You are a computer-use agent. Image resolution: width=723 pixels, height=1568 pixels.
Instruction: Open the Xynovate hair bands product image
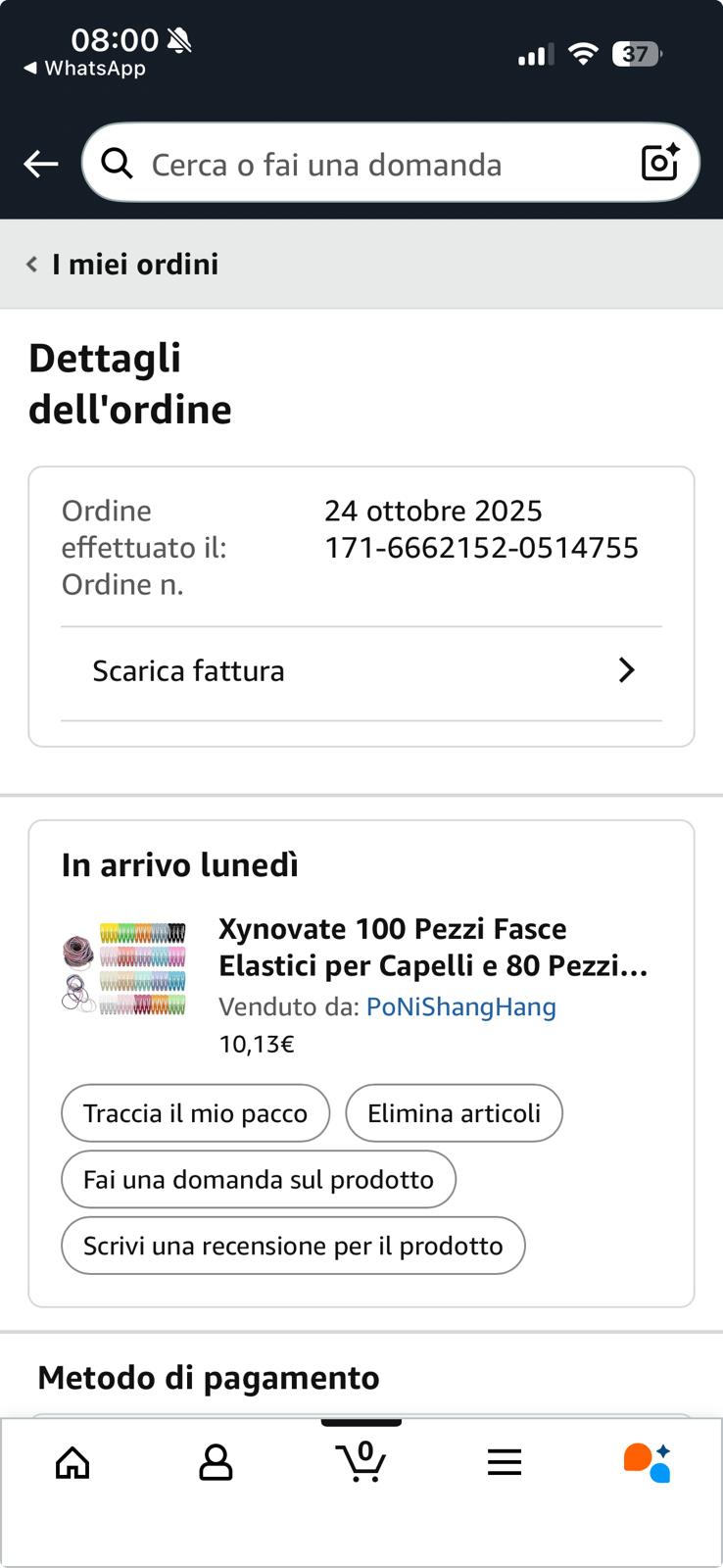(x=124, y=966)
